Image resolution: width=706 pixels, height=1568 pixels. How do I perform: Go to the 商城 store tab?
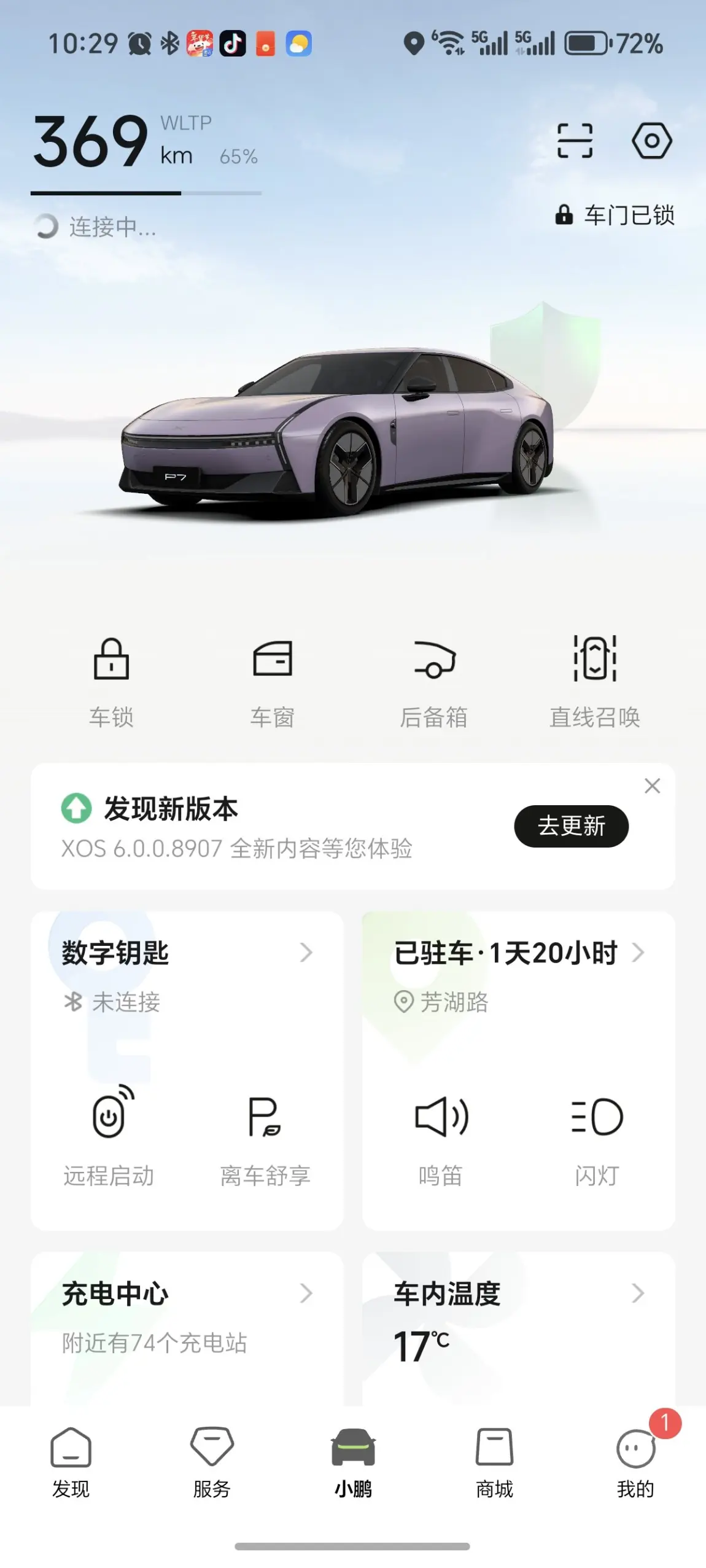(494, 1462)
